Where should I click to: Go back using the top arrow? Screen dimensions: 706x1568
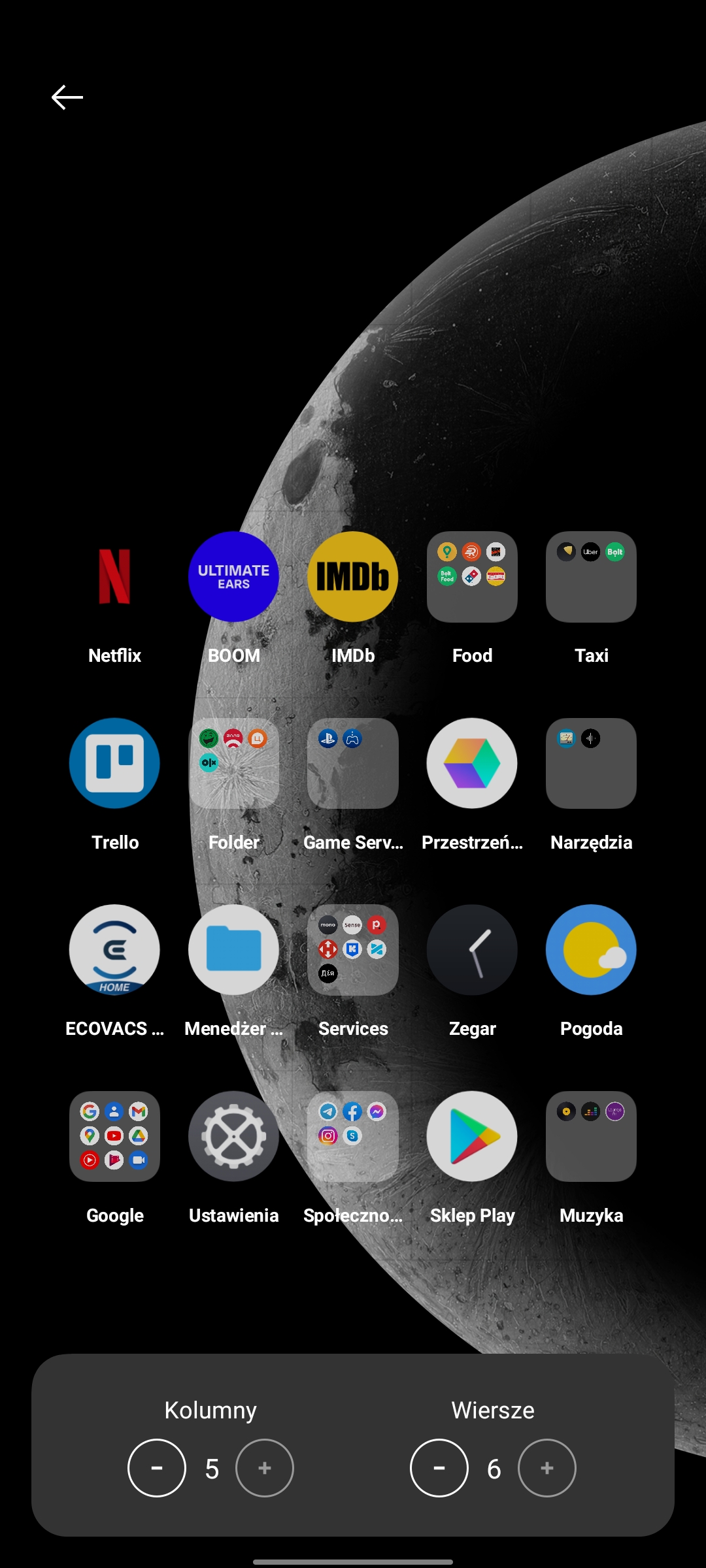tap(67, 97)
